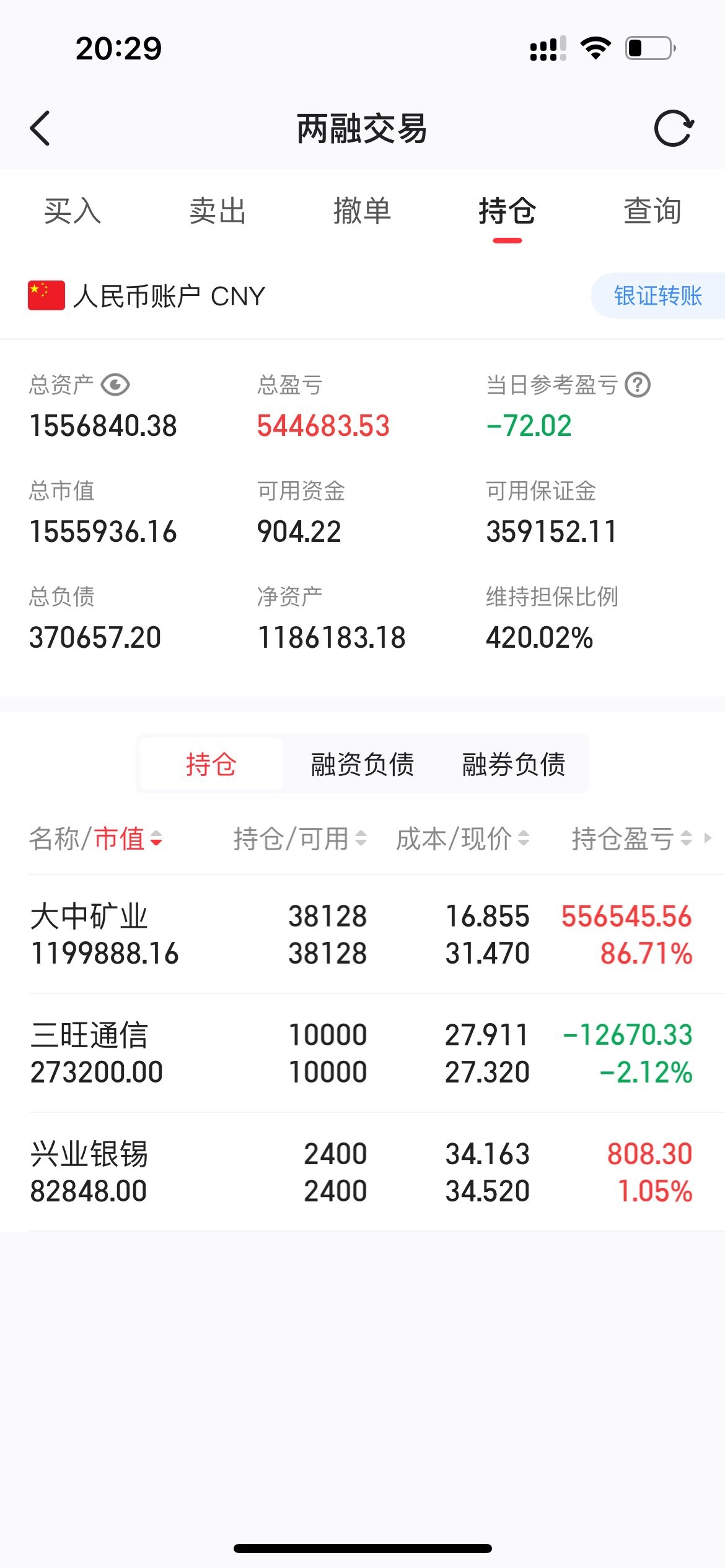Switch to the 卖出 tab
This screenshot has width=725, height=1568.
(218, 212)
